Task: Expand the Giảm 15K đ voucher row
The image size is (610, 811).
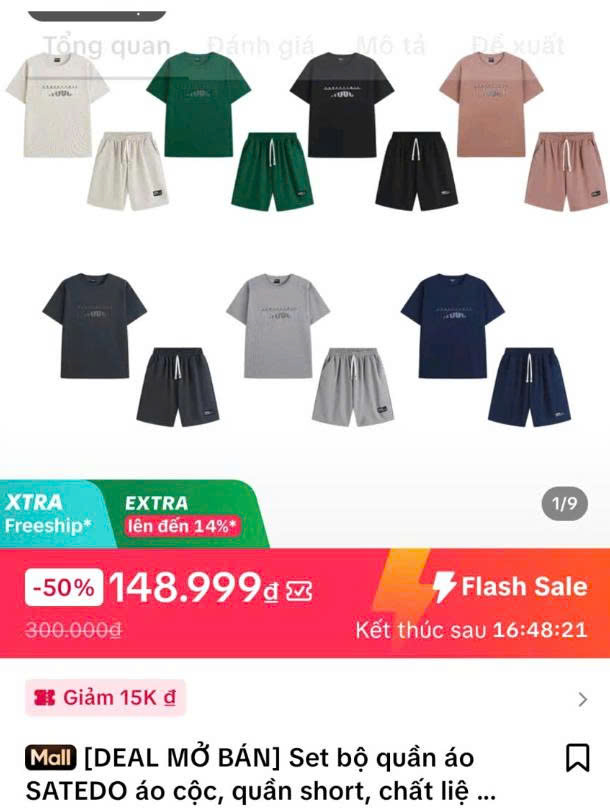Action: (582, 699)
